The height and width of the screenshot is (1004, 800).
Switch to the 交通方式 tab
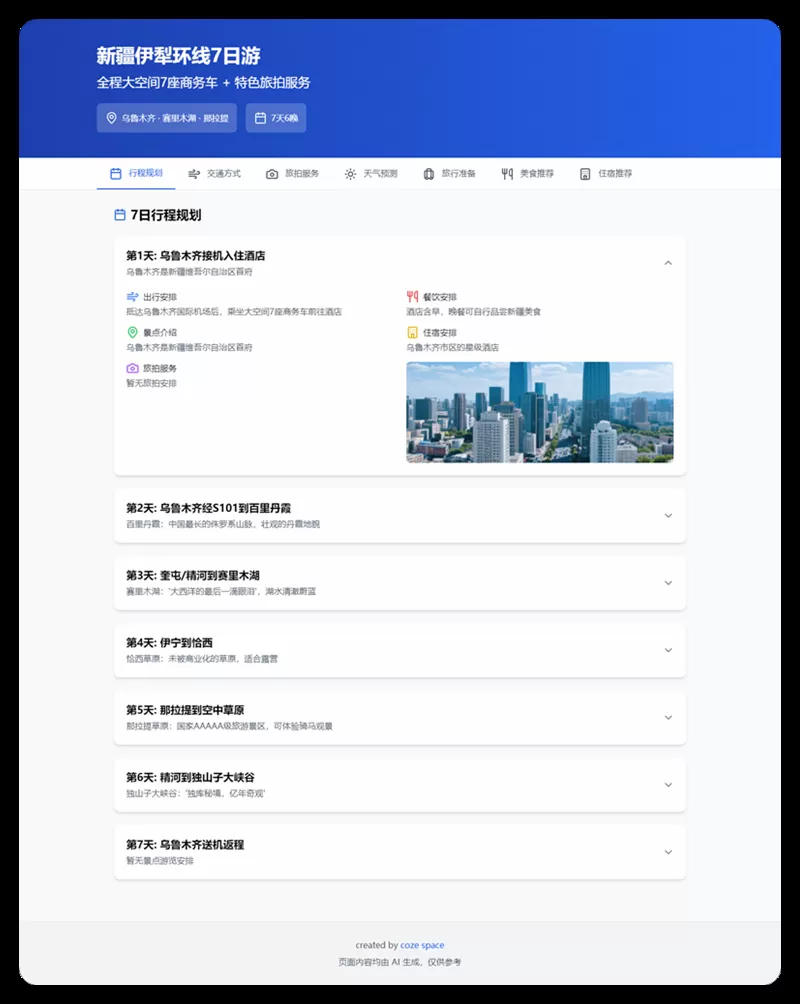coord(214,174)
